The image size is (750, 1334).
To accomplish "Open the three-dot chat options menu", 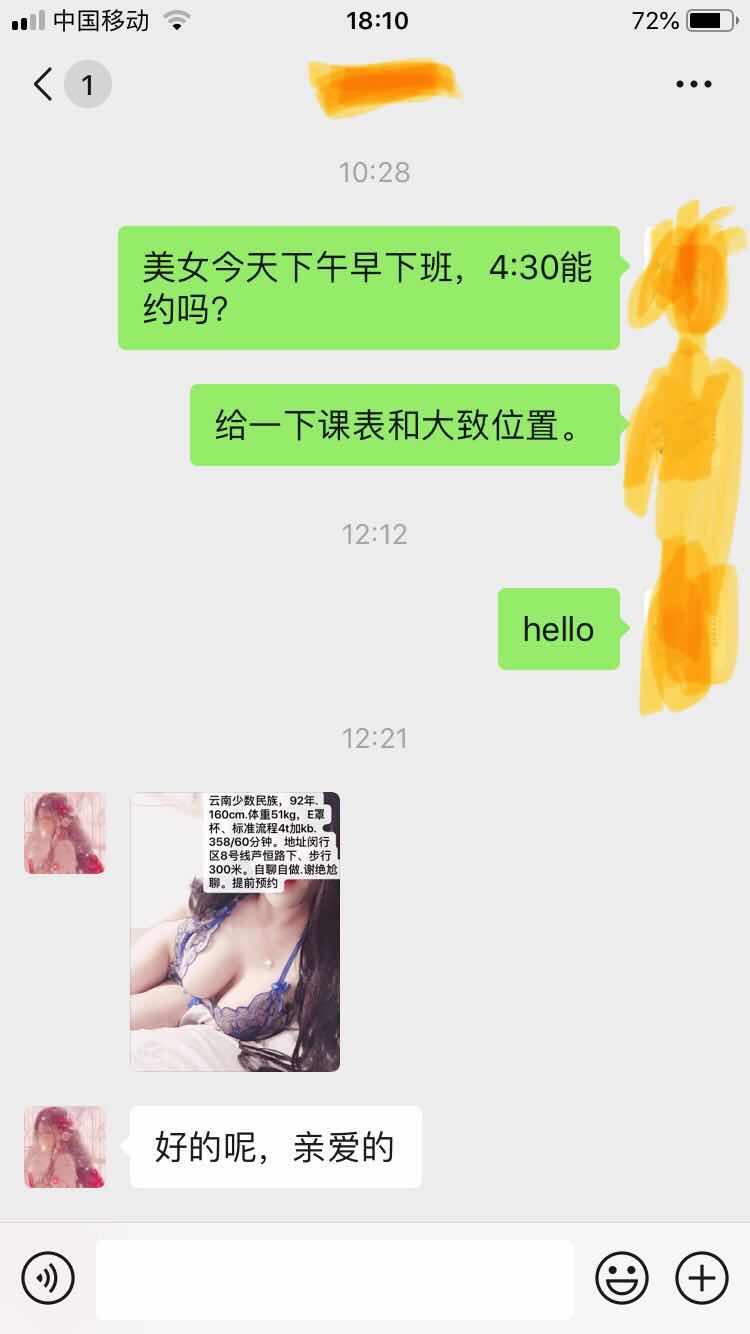I will (x=693, y=85).
